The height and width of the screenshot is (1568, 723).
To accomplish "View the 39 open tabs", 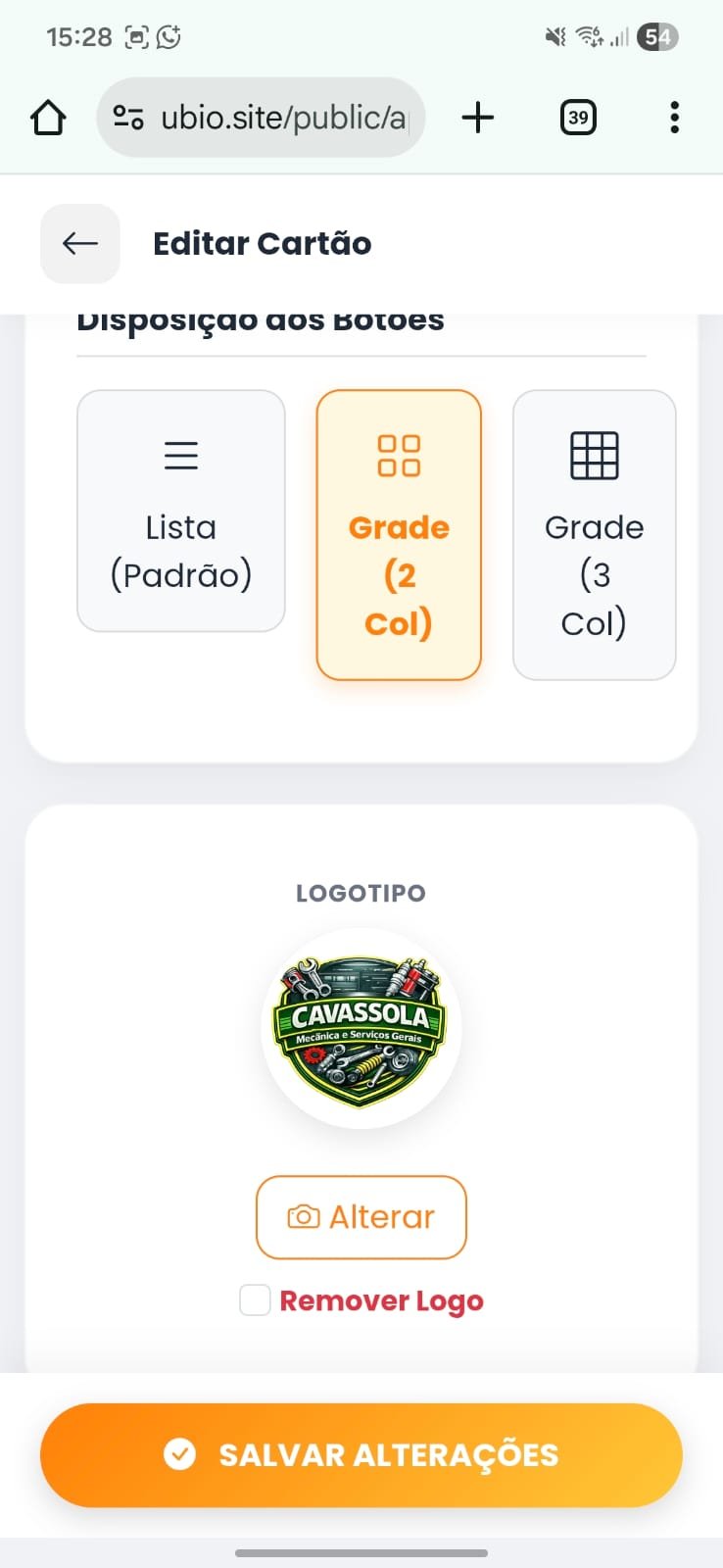I will point(578,118).
